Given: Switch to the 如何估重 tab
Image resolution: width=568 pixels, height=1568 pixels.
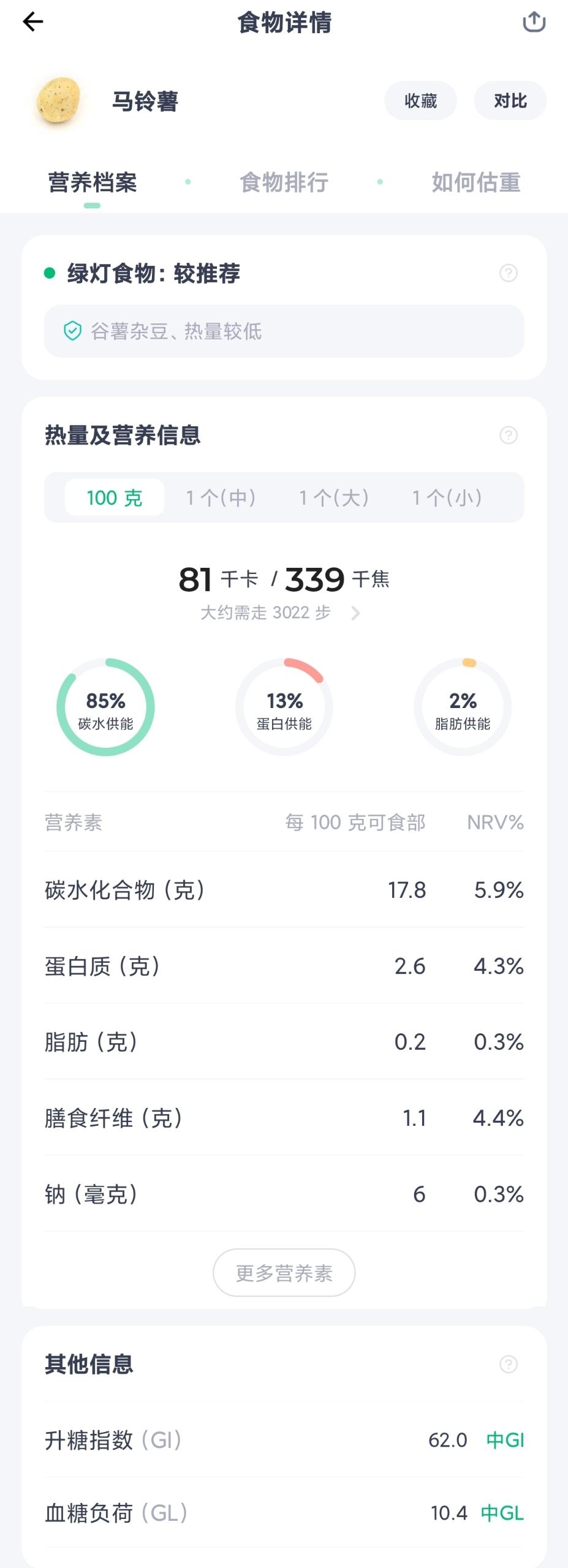Looking at the screenshot, I should (x=476, y=182).
